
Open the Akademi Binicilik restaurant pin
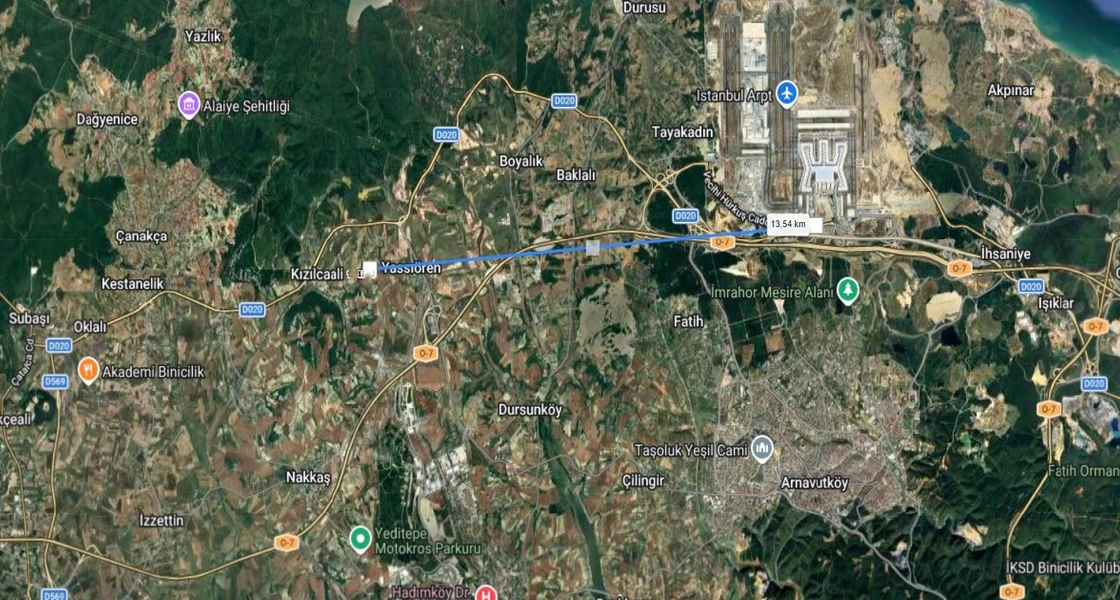pyautogui.click(x=88, y=371)
